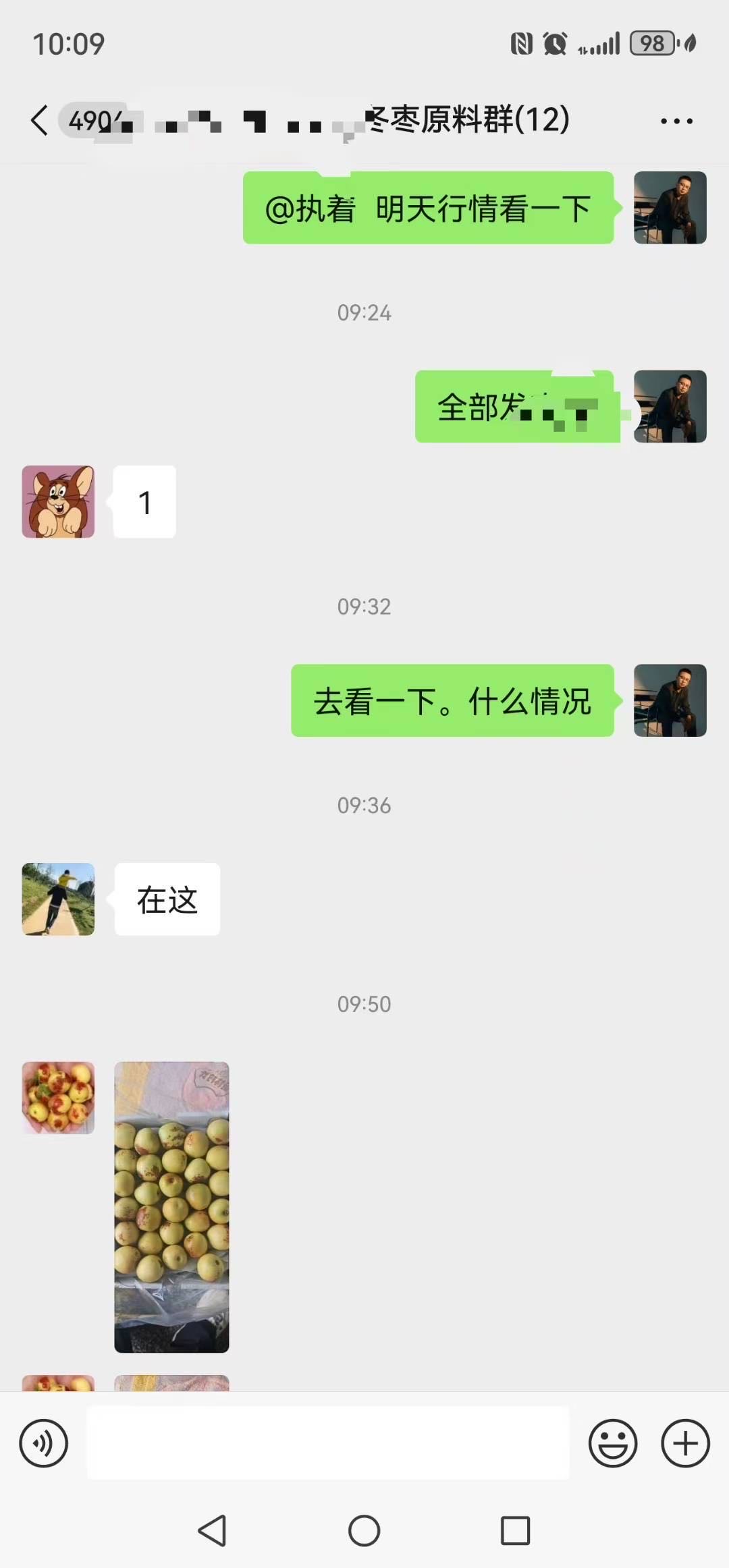Image resolution: width=729 pixels, height=1568 pixels.
Task: Switch to voice message input
Action: [x=44, y=1444]
